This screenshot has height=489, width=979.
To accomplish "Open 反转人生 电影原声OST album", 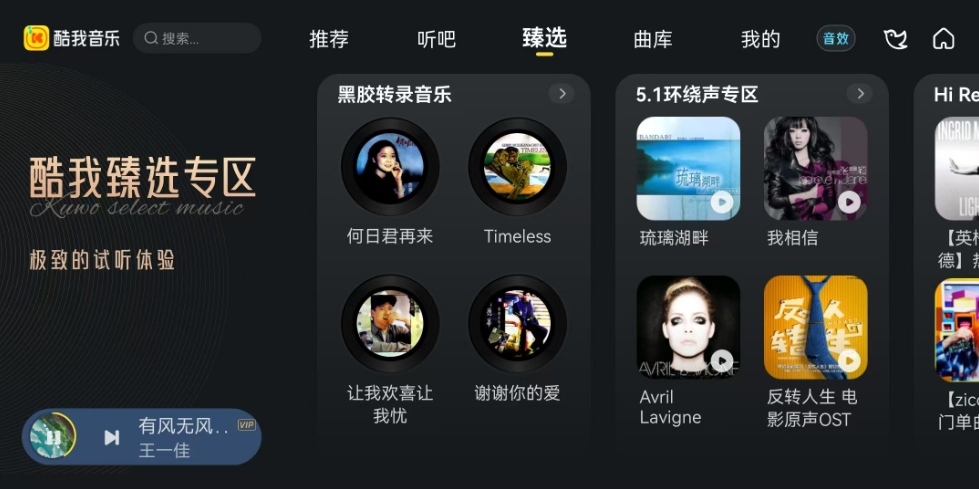I will (x=815, y=327).
